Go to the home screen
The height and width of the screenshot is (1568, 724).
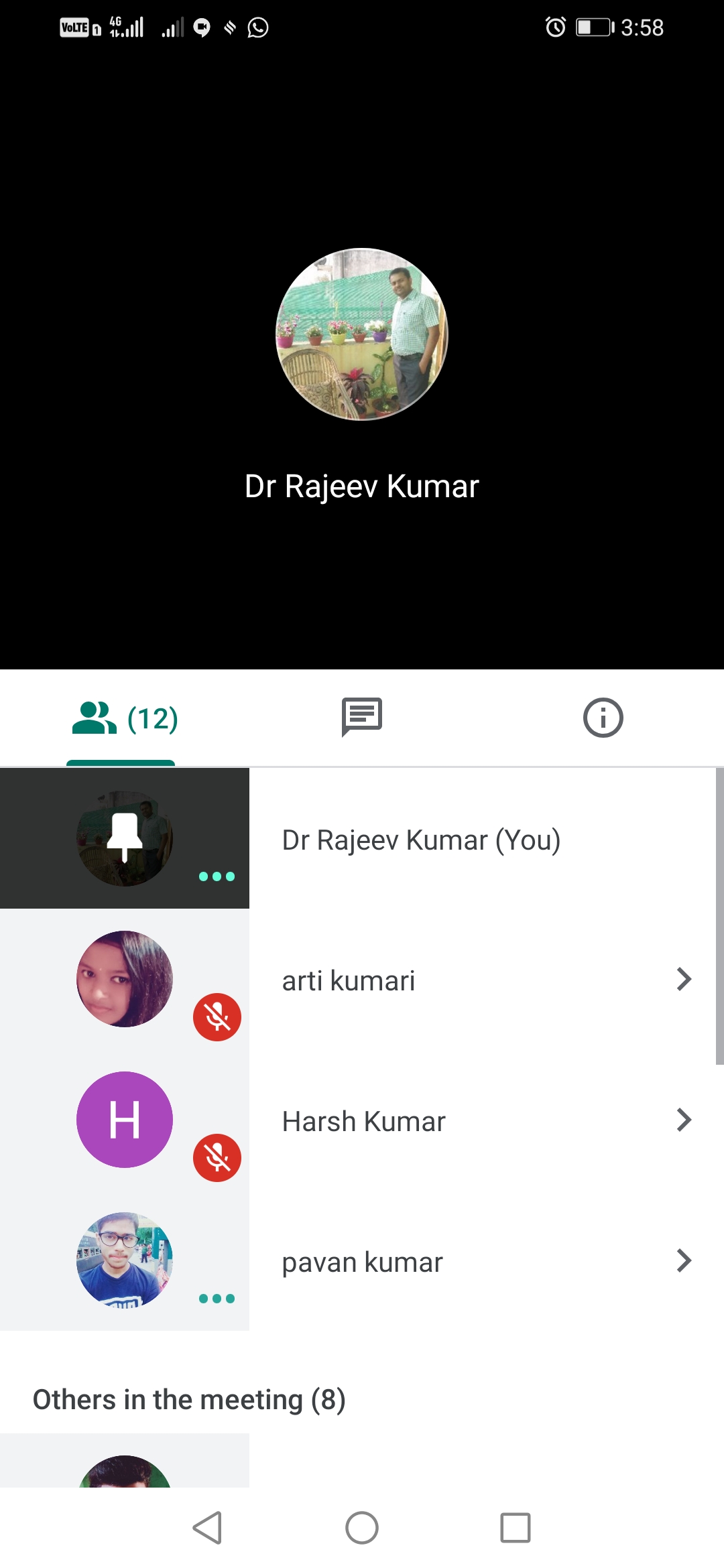click(x=362, y=1528)
